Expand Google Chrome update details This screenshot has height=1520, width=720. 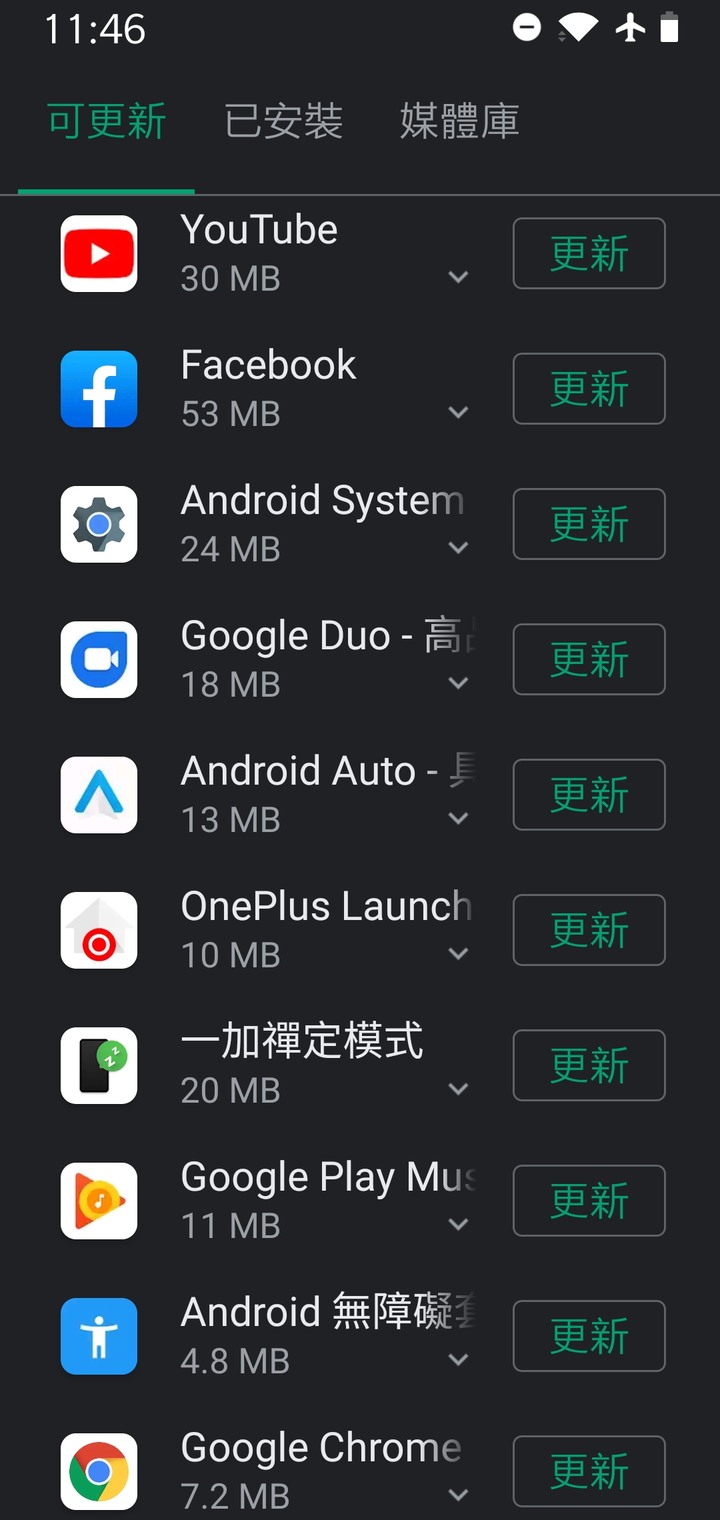point(458,1496)
